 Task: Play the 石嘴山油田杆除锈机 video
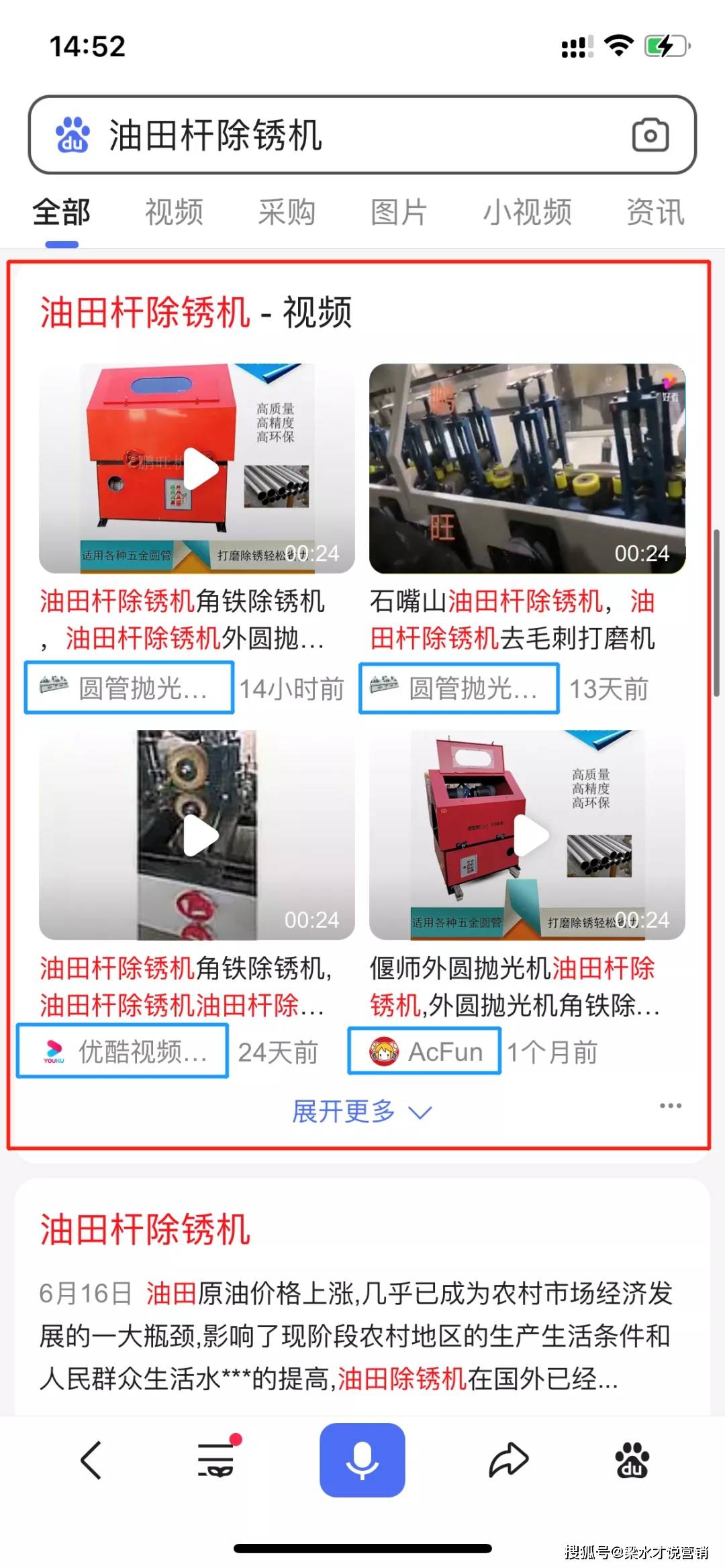click(x=527, y=468)
